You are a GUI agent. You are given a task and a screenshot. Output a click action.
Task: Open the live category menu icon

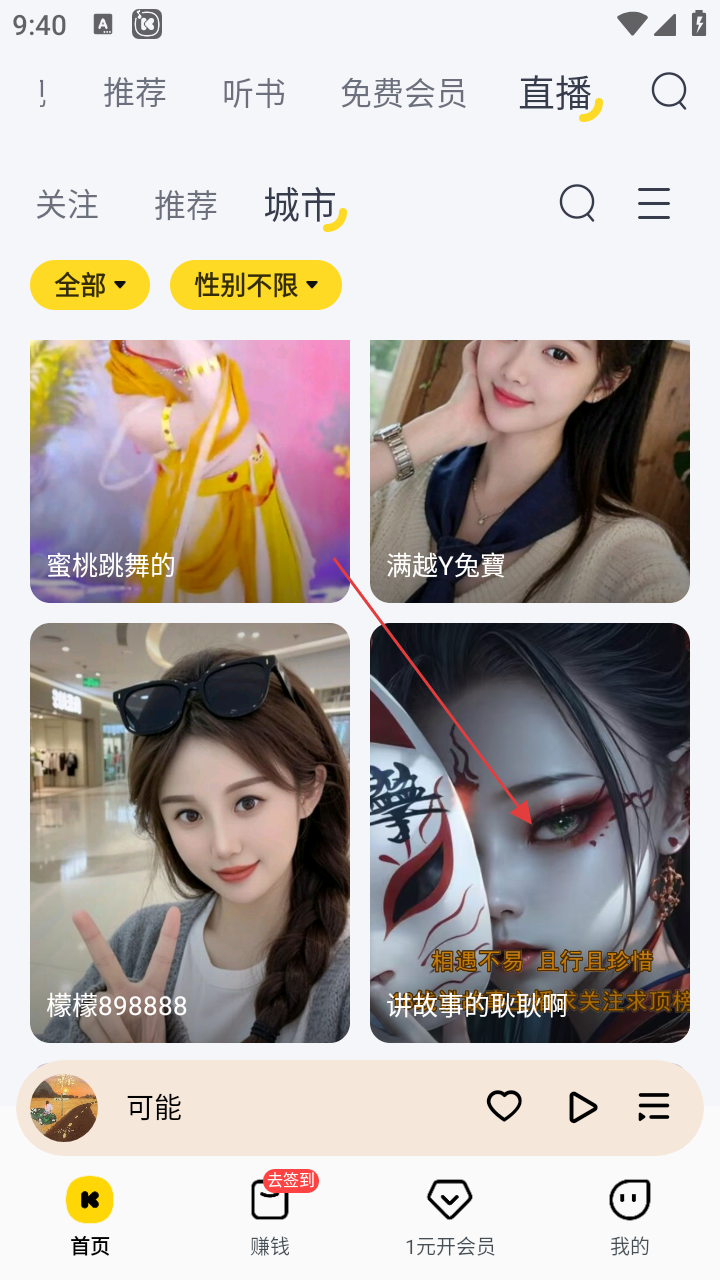(x=653, y=203)
